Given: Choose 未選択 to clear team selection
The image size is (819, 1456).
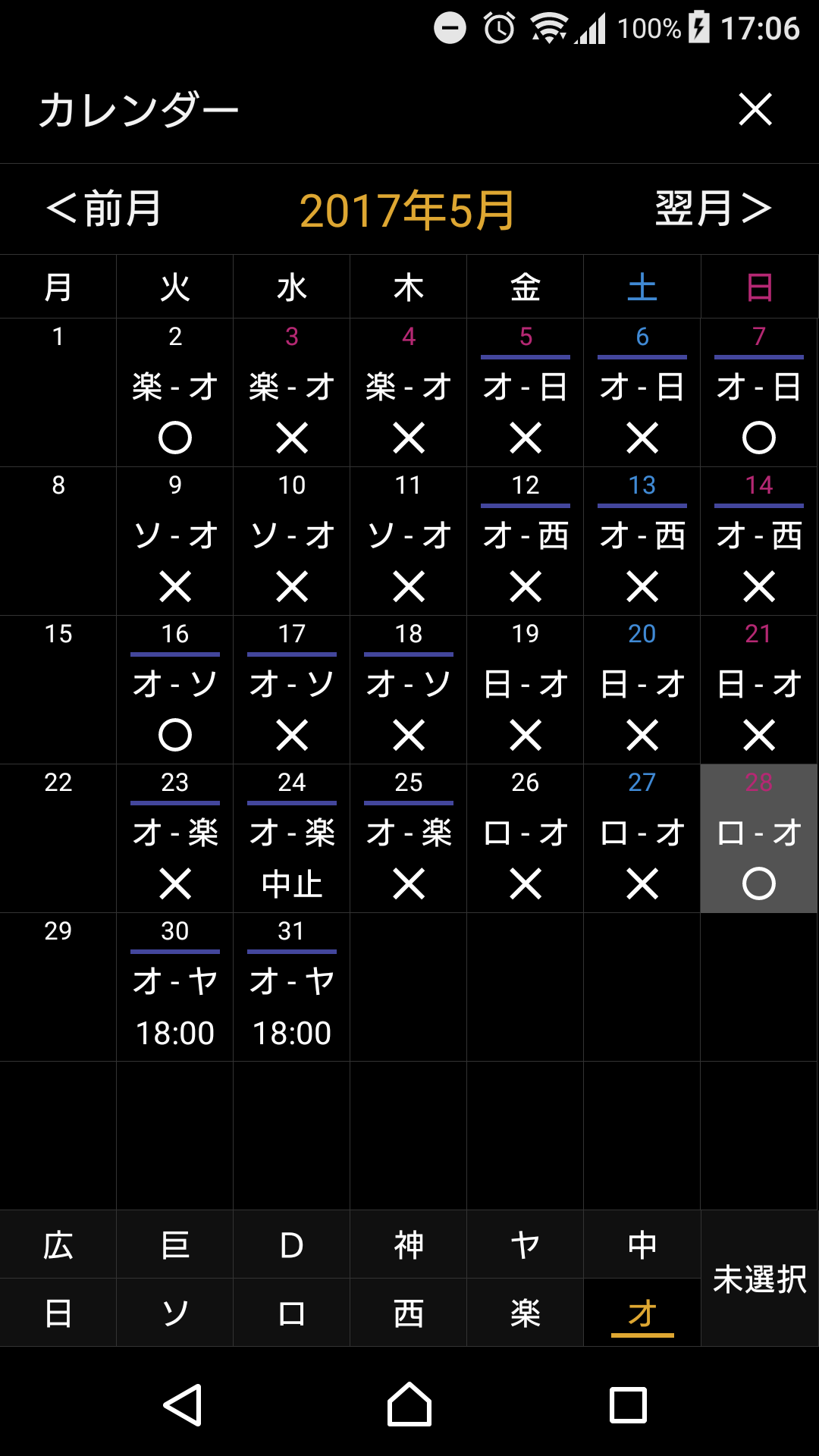Looking at the screenshot, I should pos(759,1279).
